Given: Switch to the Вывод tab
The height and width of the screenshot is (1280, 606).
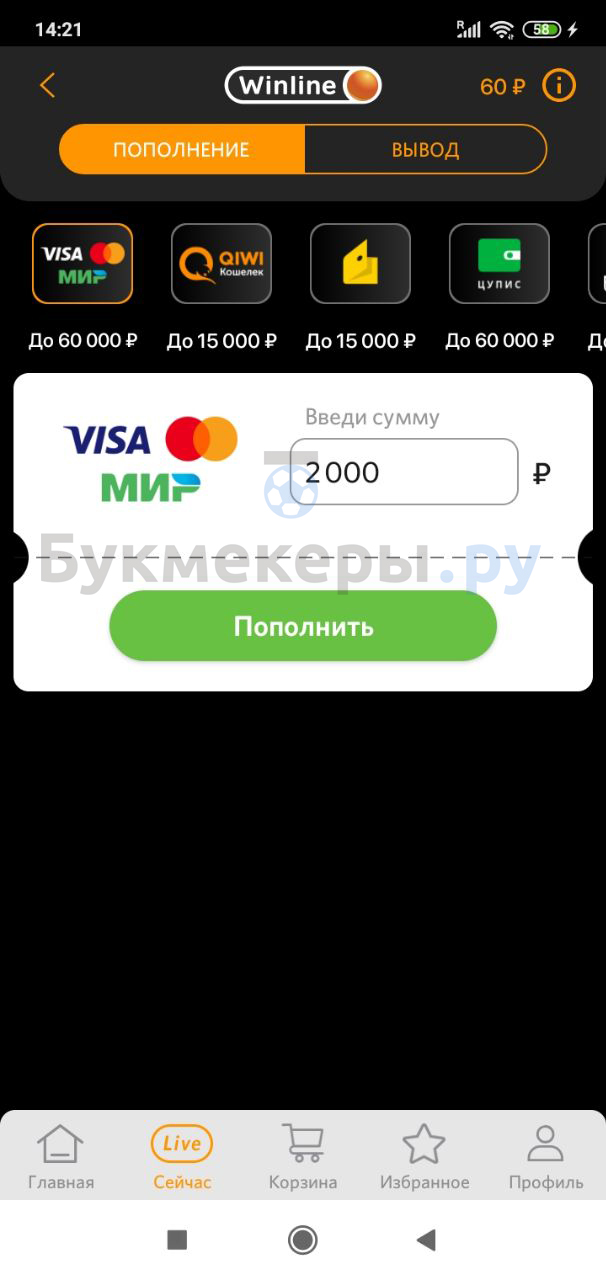Looking at the screenshot, I should coord(425,150).
